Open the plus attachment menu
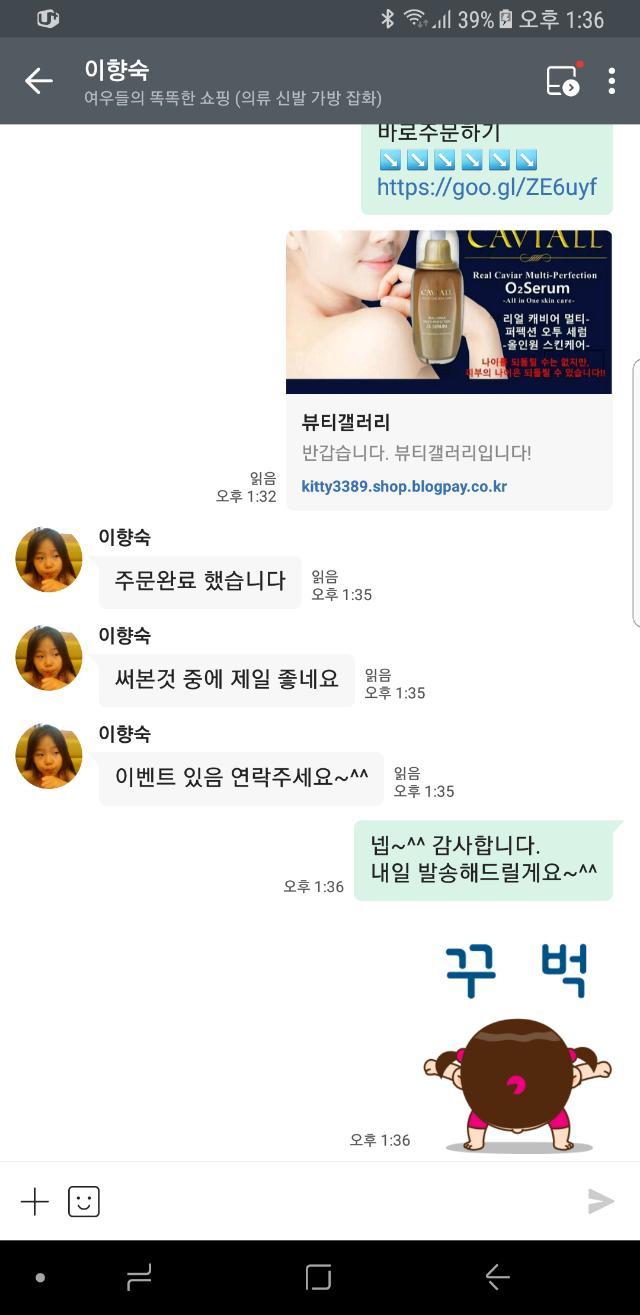This screenshot has width=640, height=1315. tap(35, 1201)
